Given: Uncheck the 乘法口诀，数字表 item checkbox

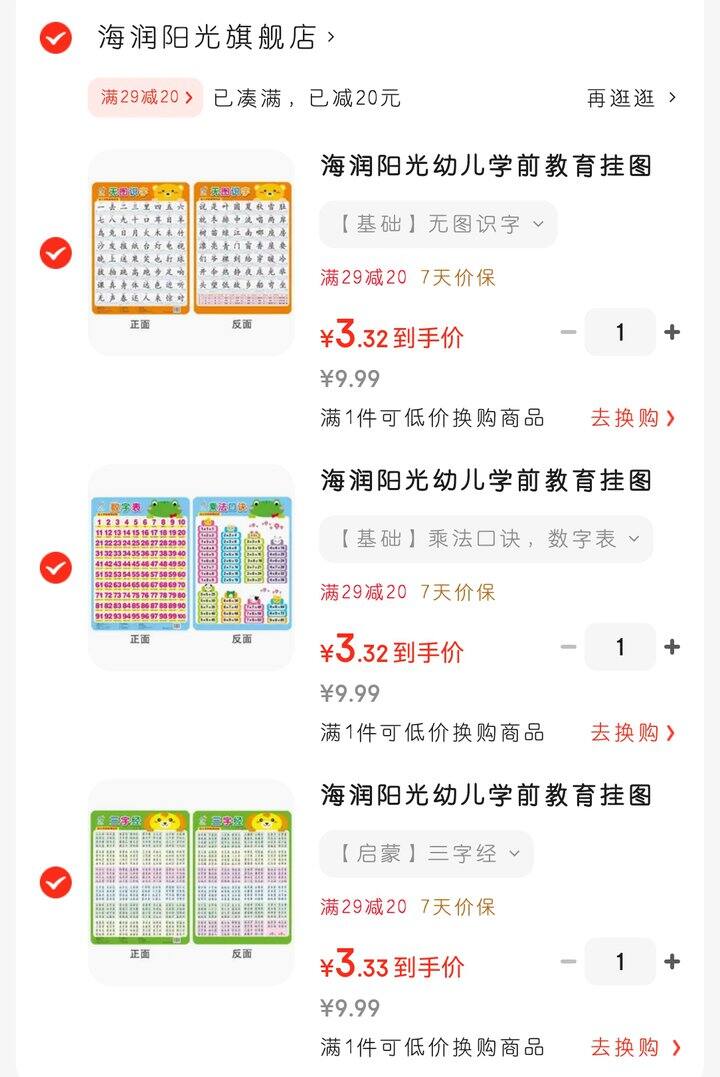Looking at the screenshot, I should tap(55, 567).
